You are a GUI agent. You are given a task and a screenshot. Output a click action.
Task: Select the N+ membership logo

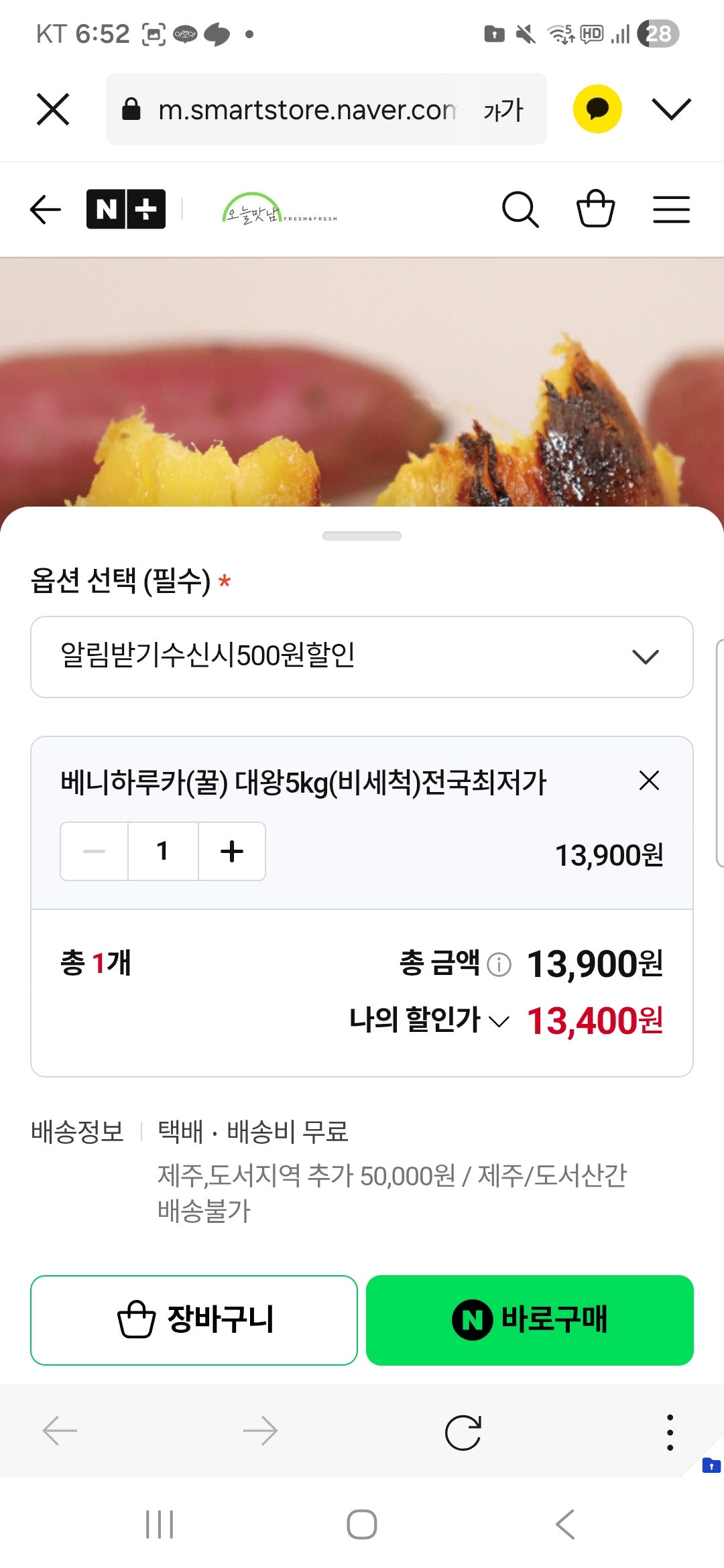125,208
